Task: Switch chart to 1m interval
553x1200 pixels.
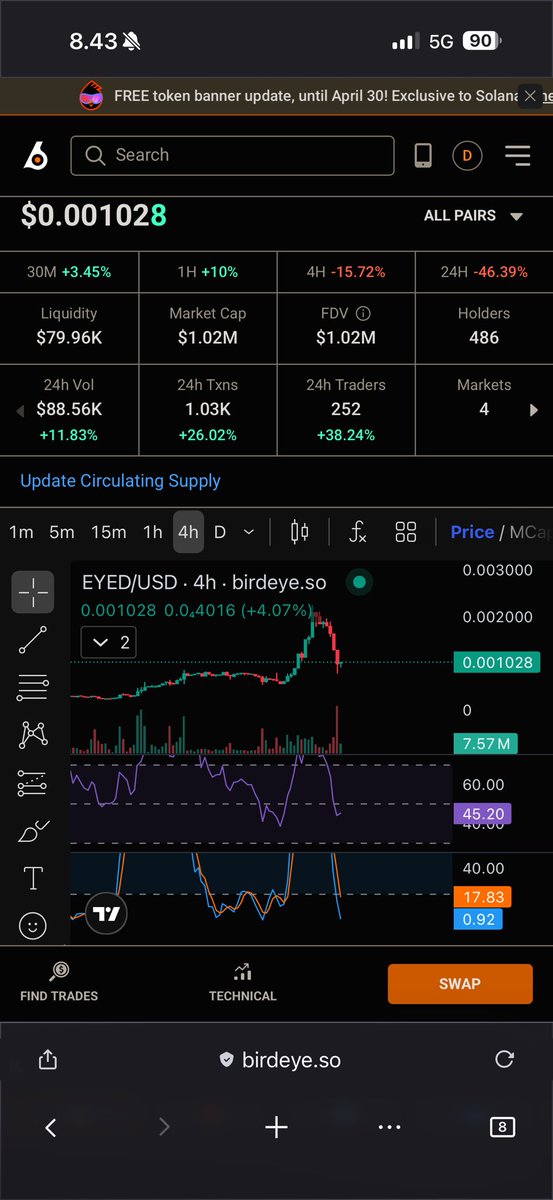Action: (x=21, y=532)
